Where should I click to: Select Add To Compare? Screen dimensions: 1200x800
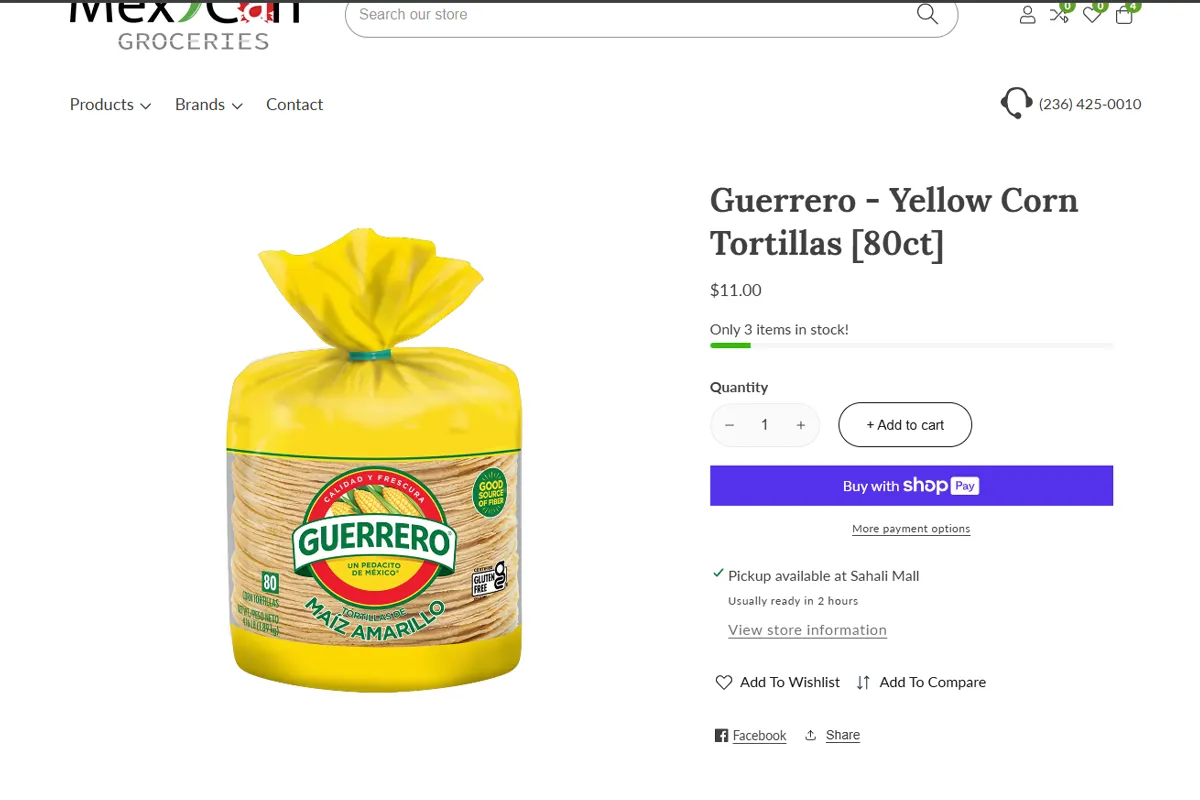(921, 682)
